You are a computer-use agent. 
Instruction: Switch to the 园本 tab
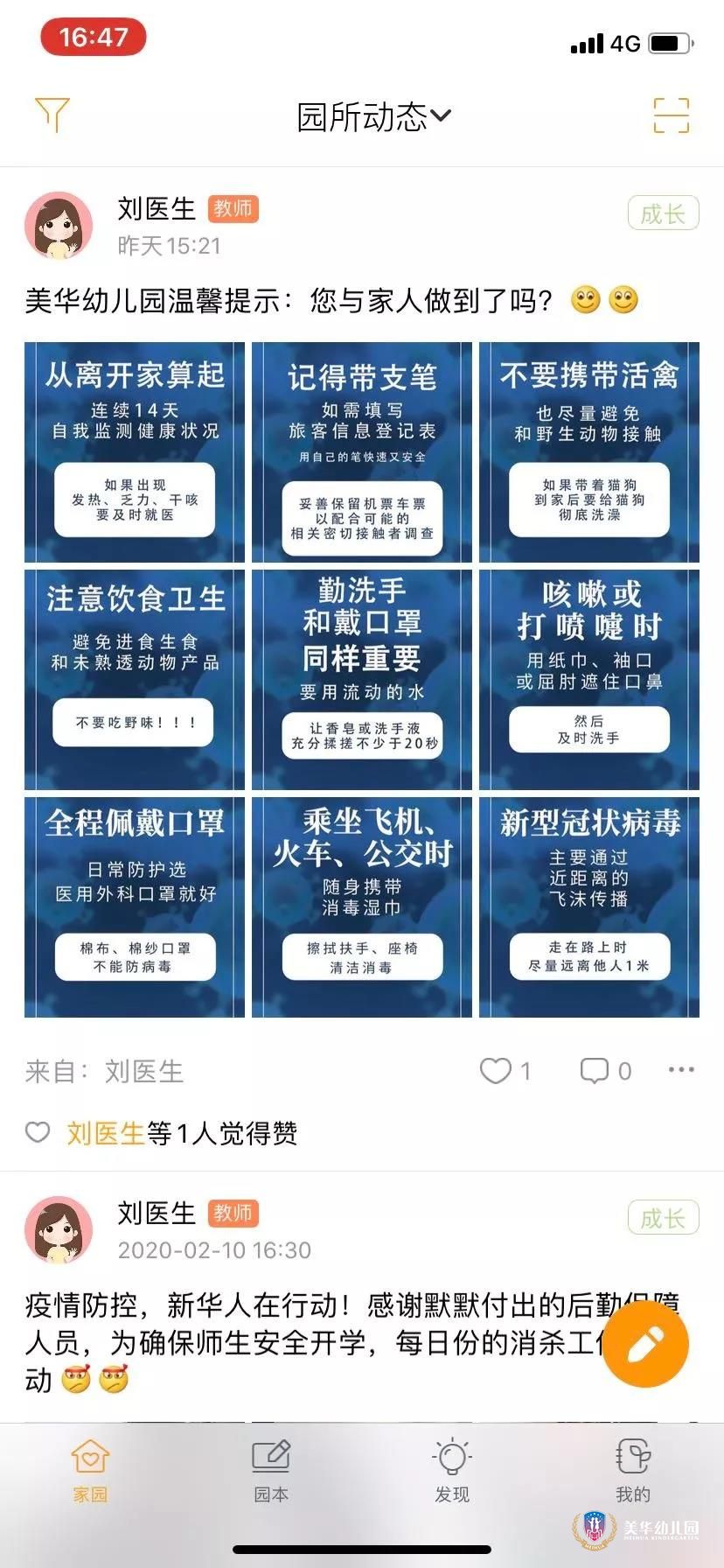tap(271, 1470)
